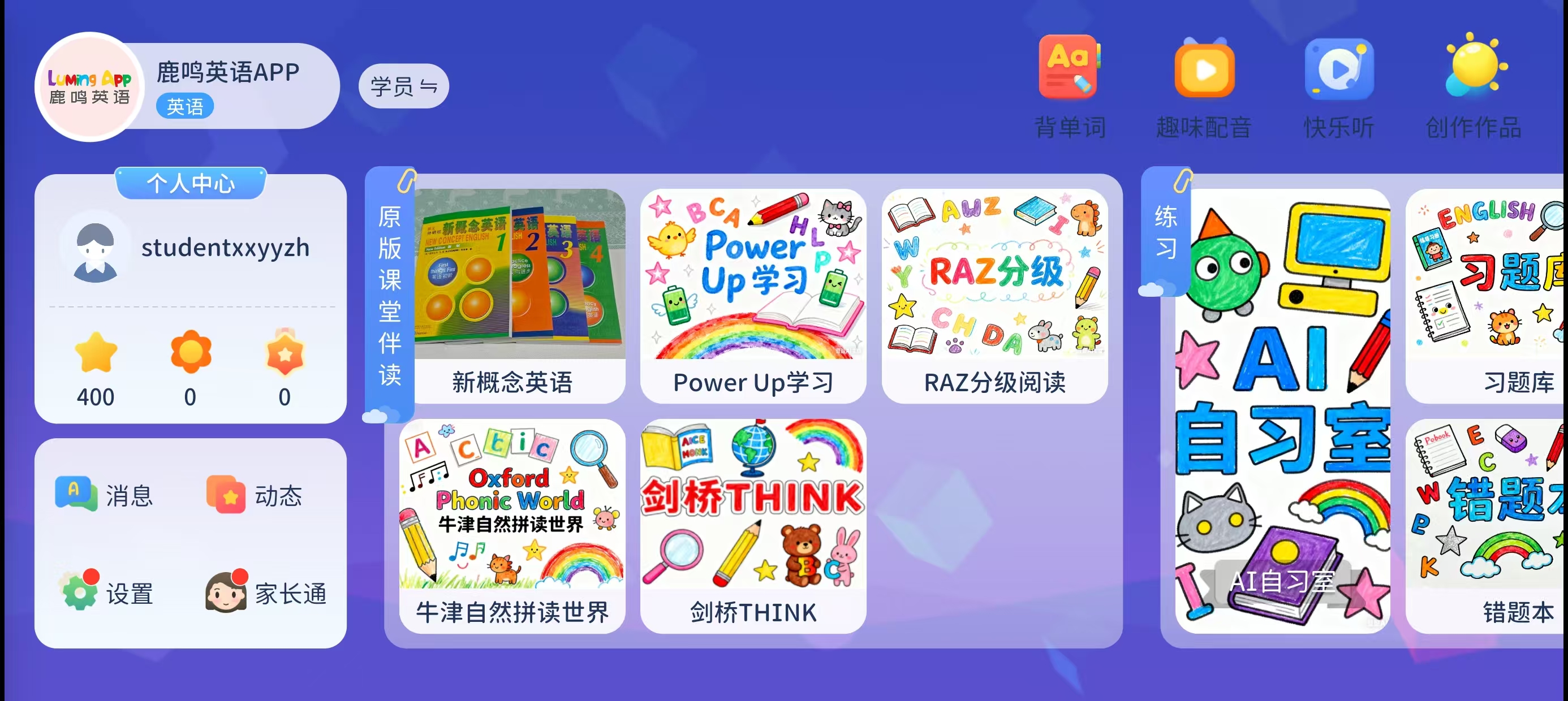Open 牛津自然拼读世界 course card
Screen dimensions: 1568x701
point(512,526)
